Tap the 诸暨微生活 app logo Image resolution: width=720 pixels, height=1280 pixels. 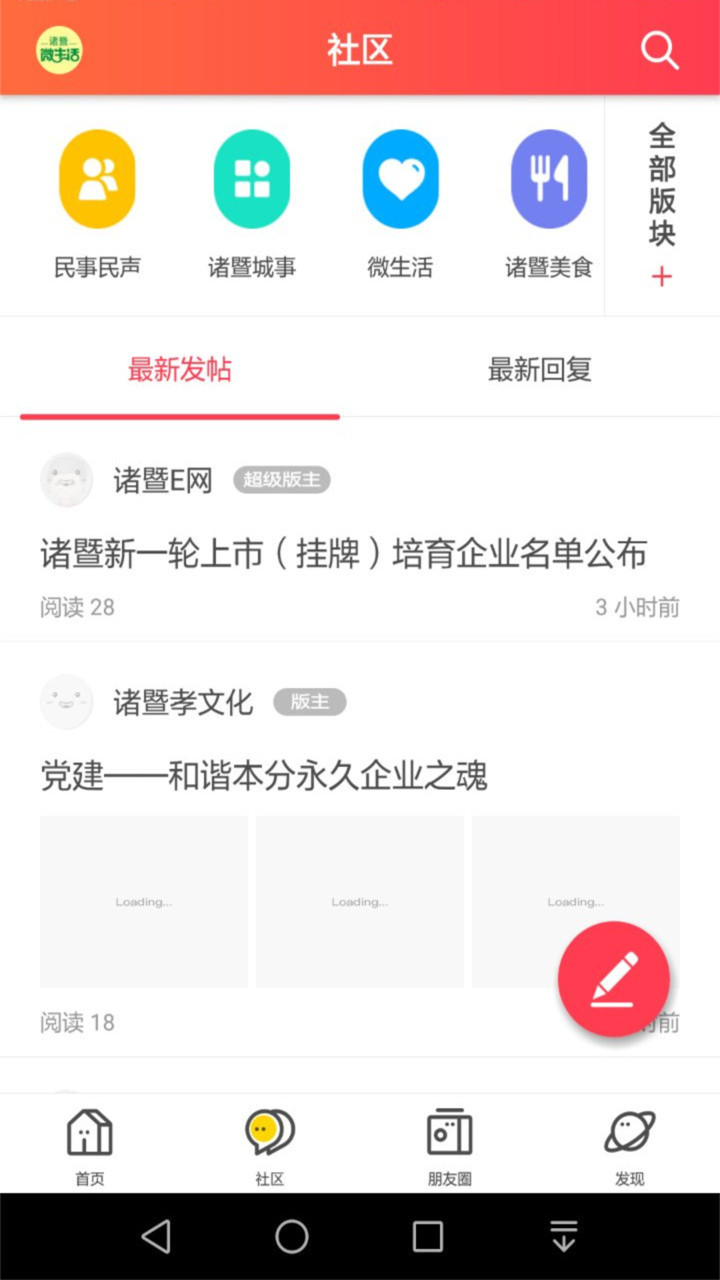point(55,48)
